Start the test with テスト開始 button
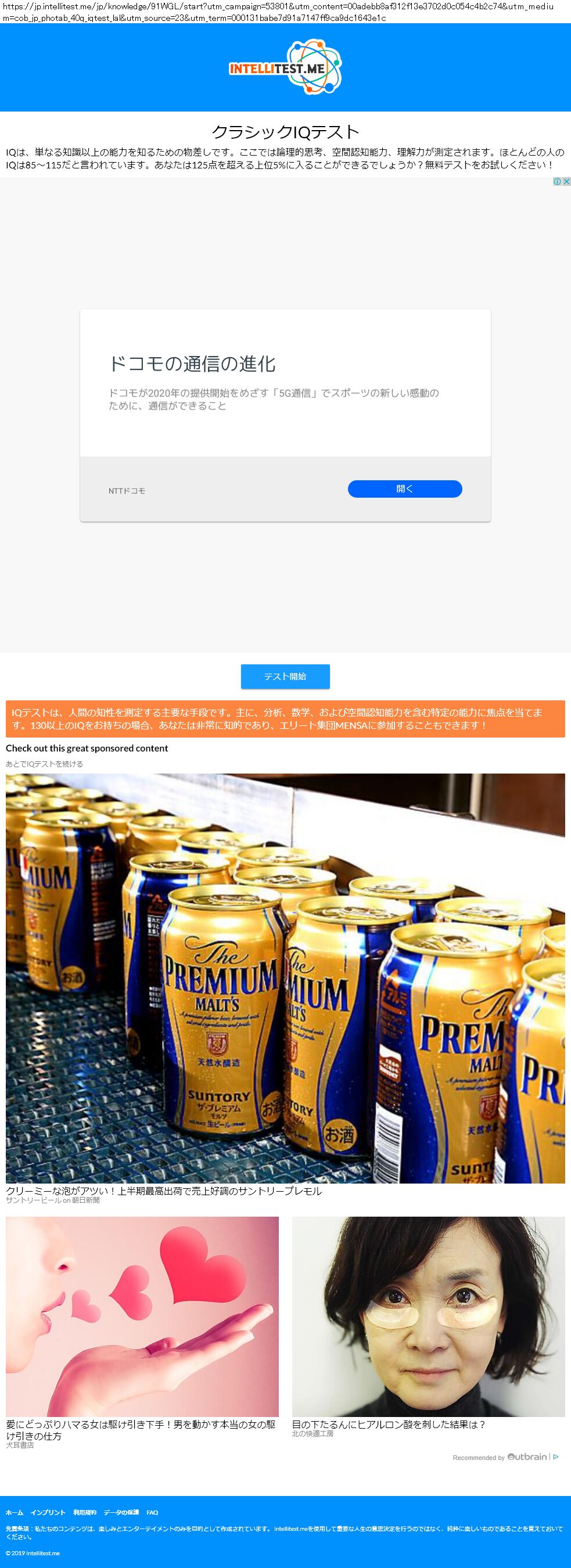571x1568 pixels. tap(285, 676)
